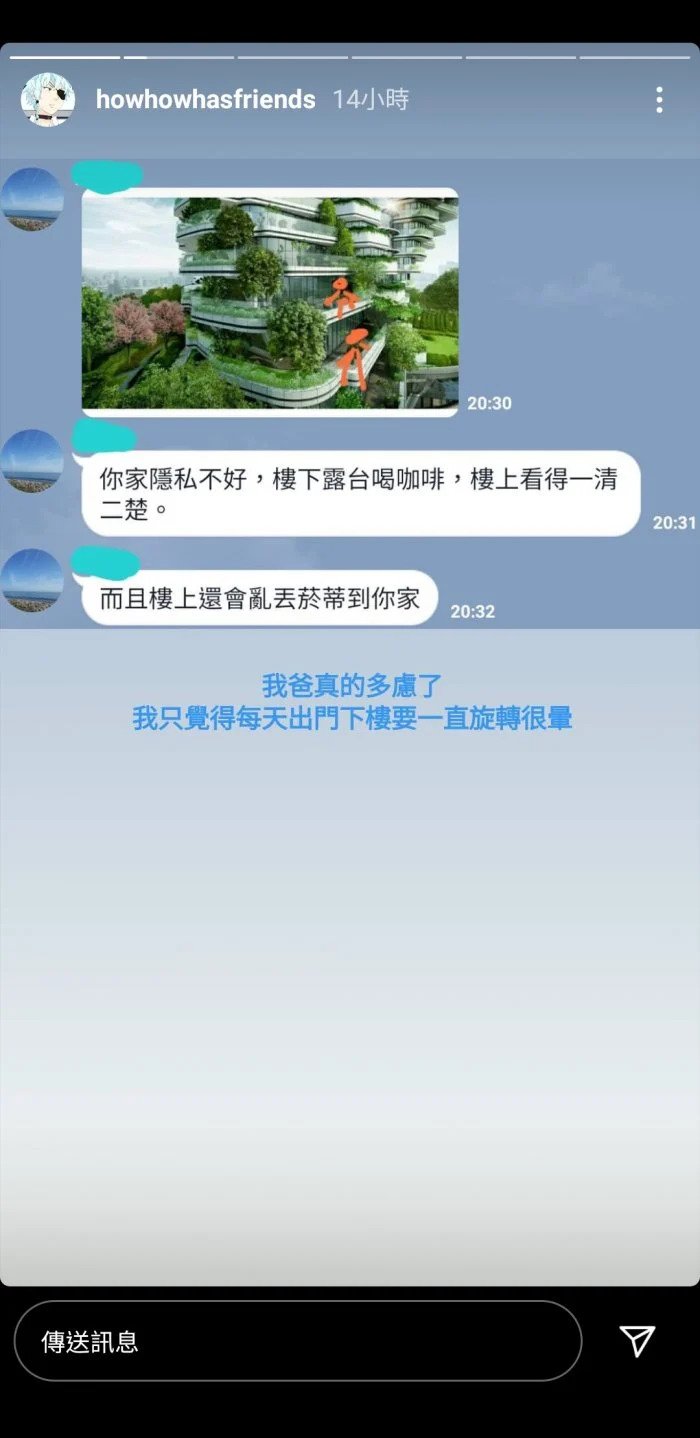700x1438 pixels.
Task: Open the story overflow menu
Action: (659, 99)
